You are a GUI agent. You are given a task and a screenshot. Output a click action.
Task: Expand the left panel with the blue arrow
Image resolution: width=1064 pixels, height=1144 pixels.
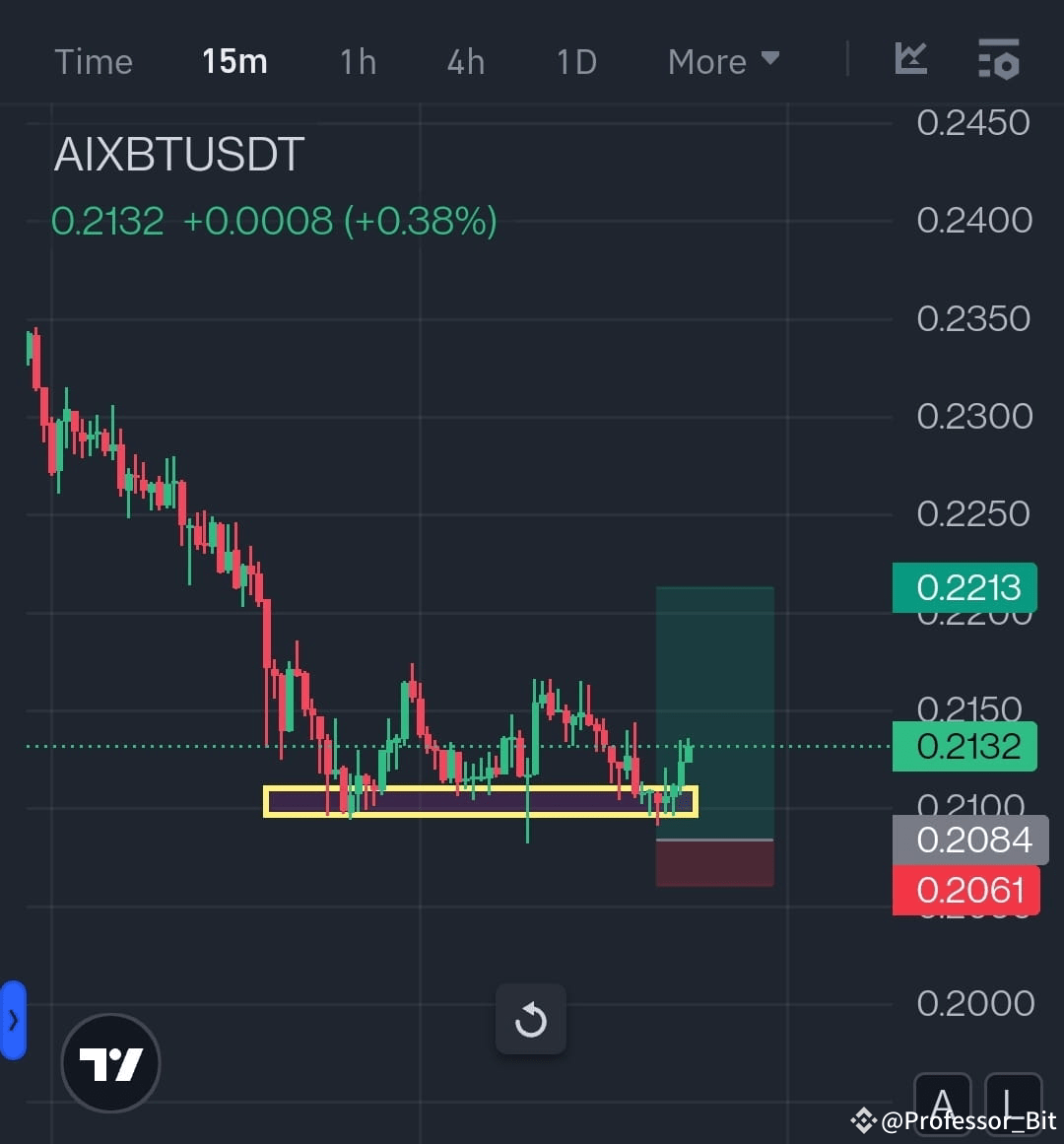pos(13,1022)
